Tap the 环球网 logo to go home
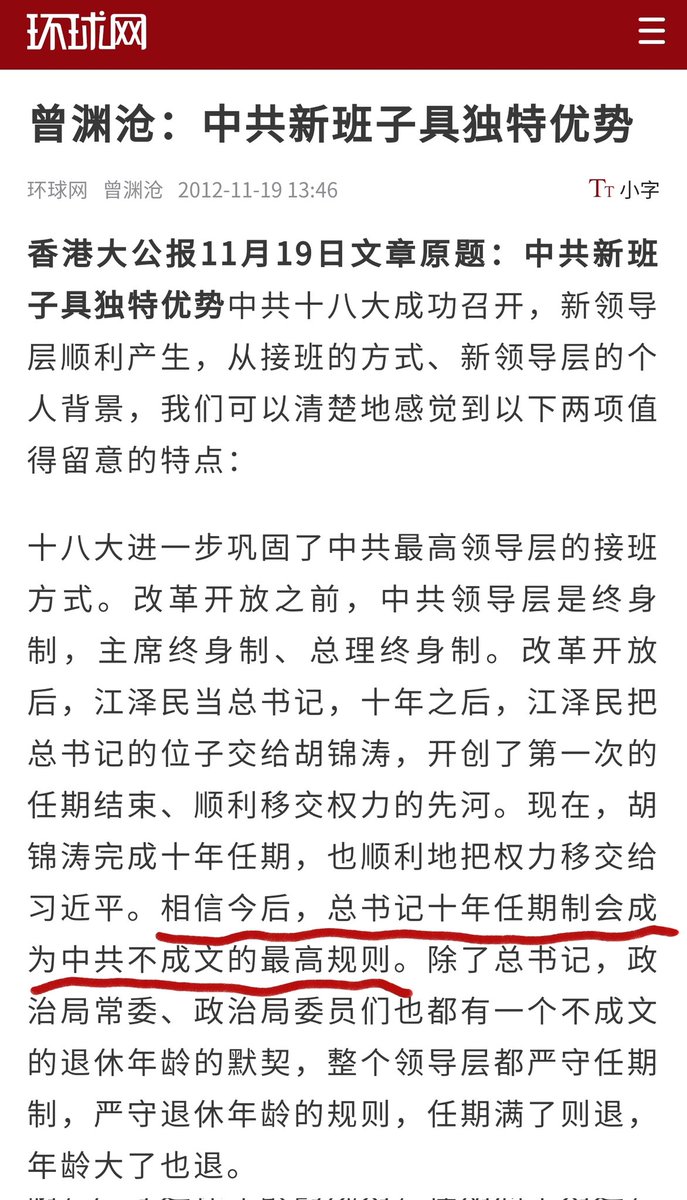Screen dimensions: 687x1200 tap(86, 32)
